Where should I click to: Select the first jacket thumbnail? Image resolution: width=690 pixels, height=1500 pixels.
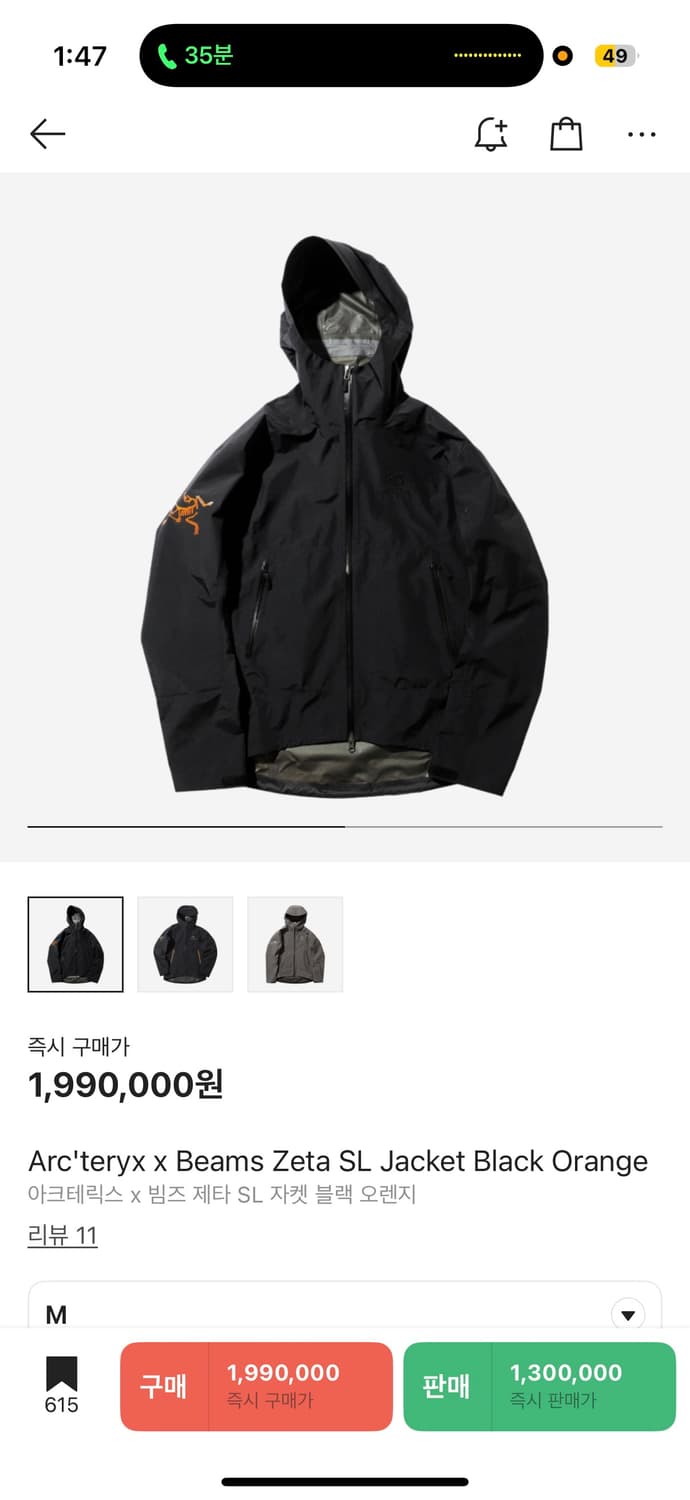pyautogui.click(x=76, y=944)
